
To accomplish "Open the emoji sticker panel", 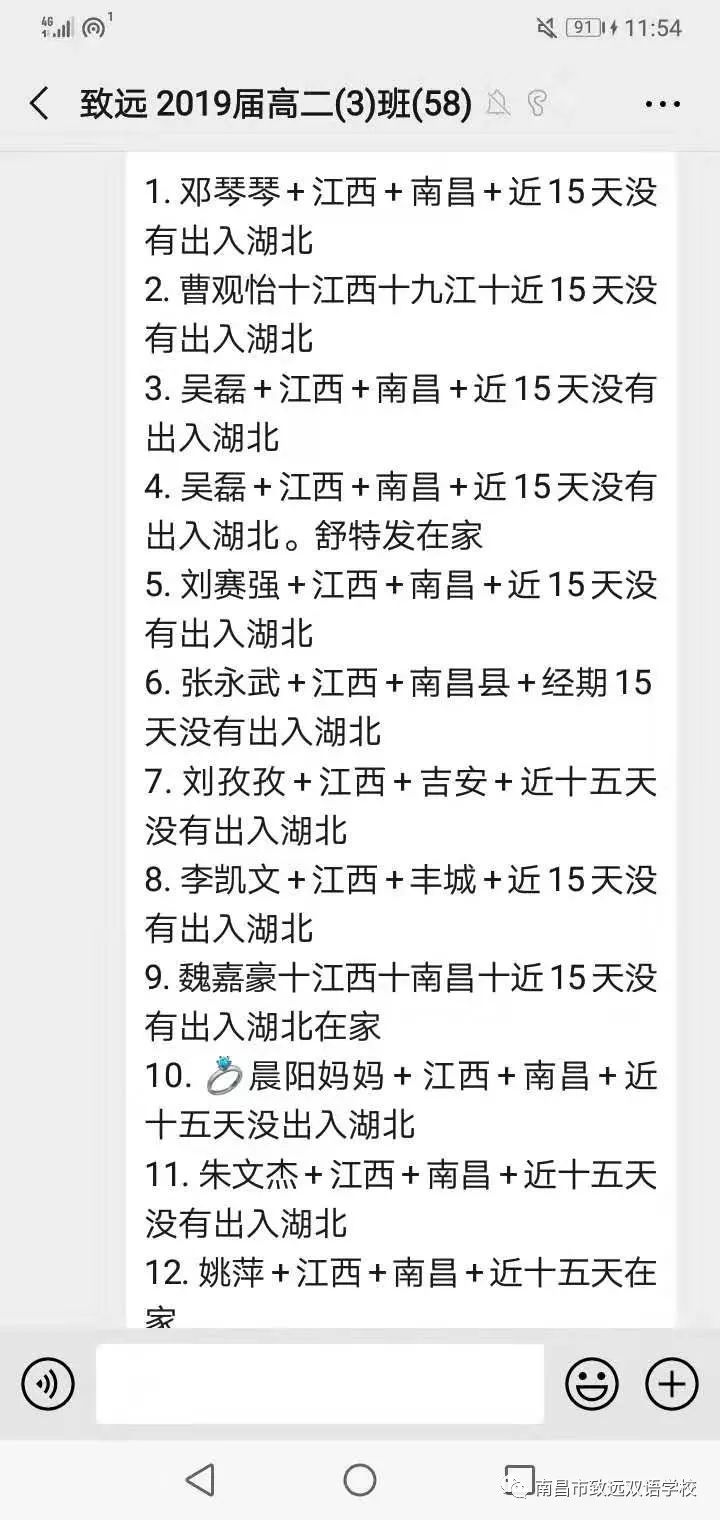I will tap(592, 1385).
